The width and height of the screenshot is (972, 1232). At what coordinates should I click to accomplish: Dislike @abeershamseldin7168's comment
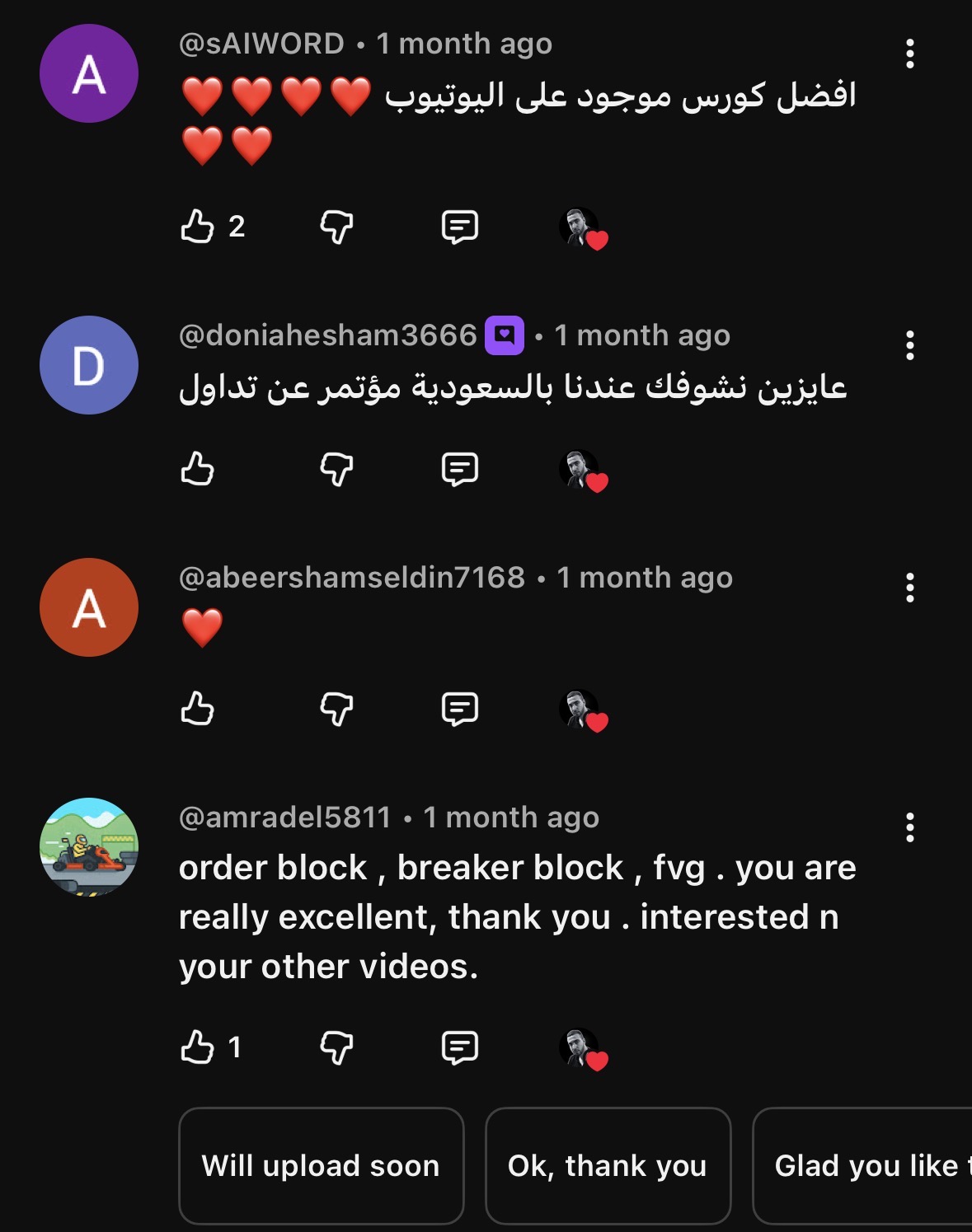[x=336, y=709]
